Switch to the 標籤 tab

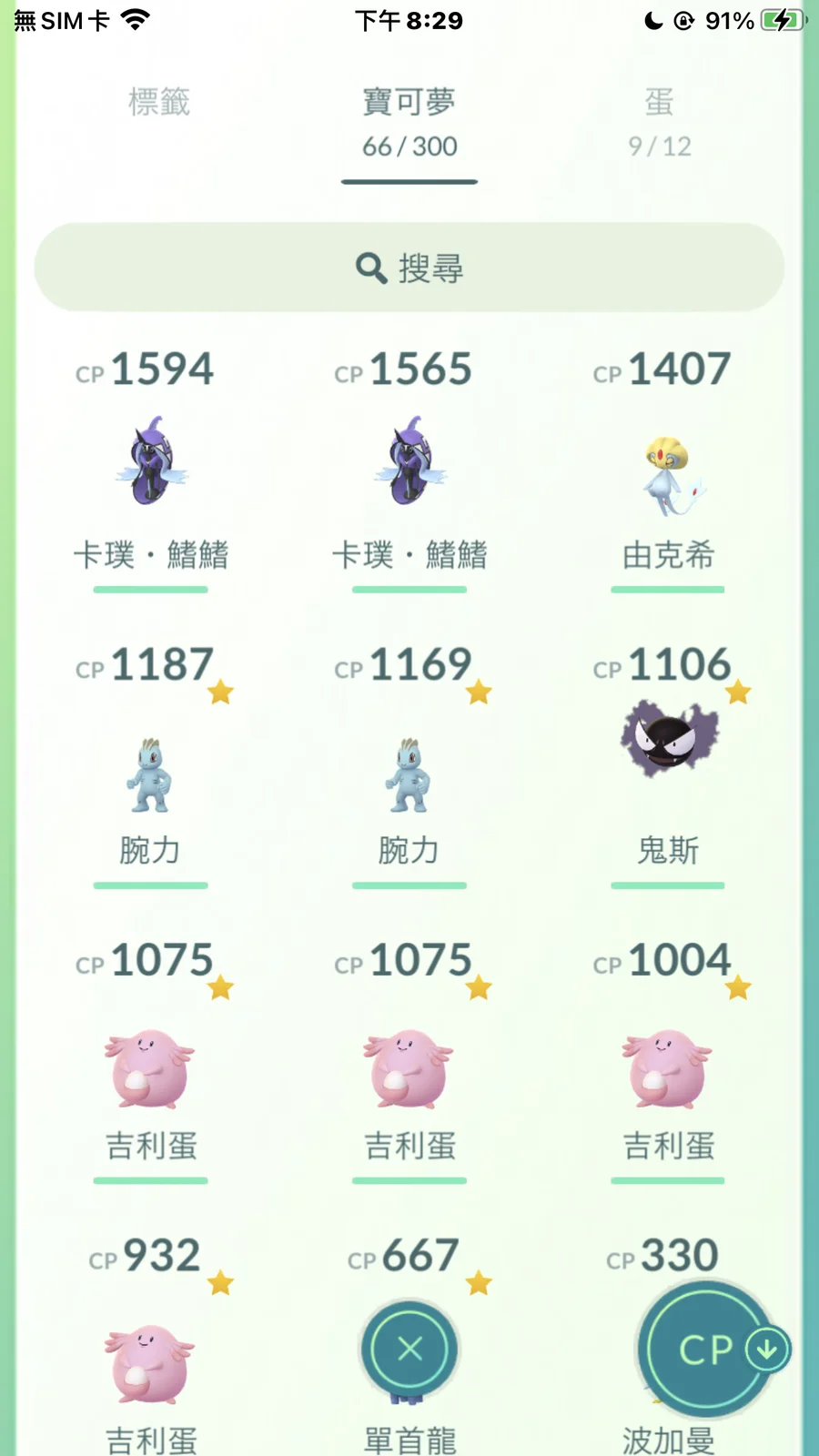(159, 103)
